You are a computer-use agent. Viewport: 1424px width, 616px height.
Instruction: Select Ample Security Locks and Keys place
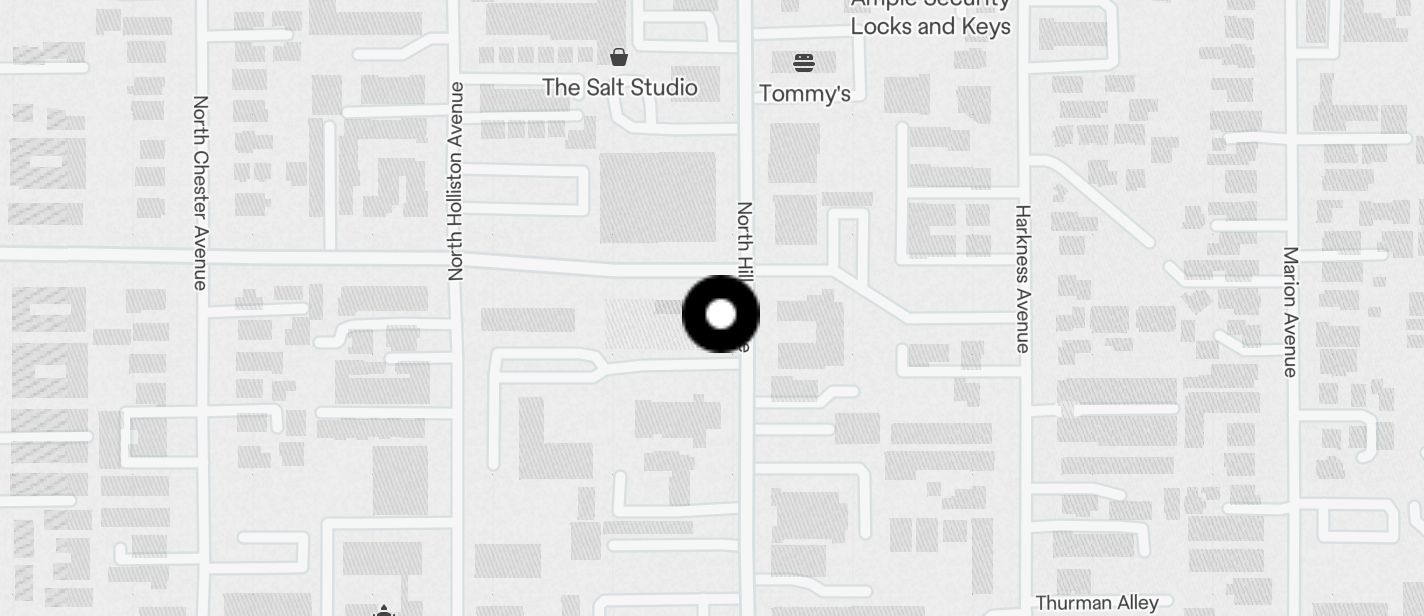point(930,18)
